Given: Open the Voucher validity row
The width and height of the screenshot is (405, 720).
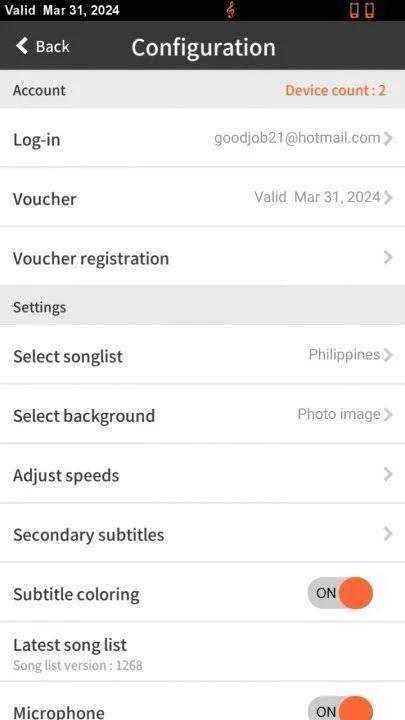Looking at the screenshot, I should pos(202,198).
